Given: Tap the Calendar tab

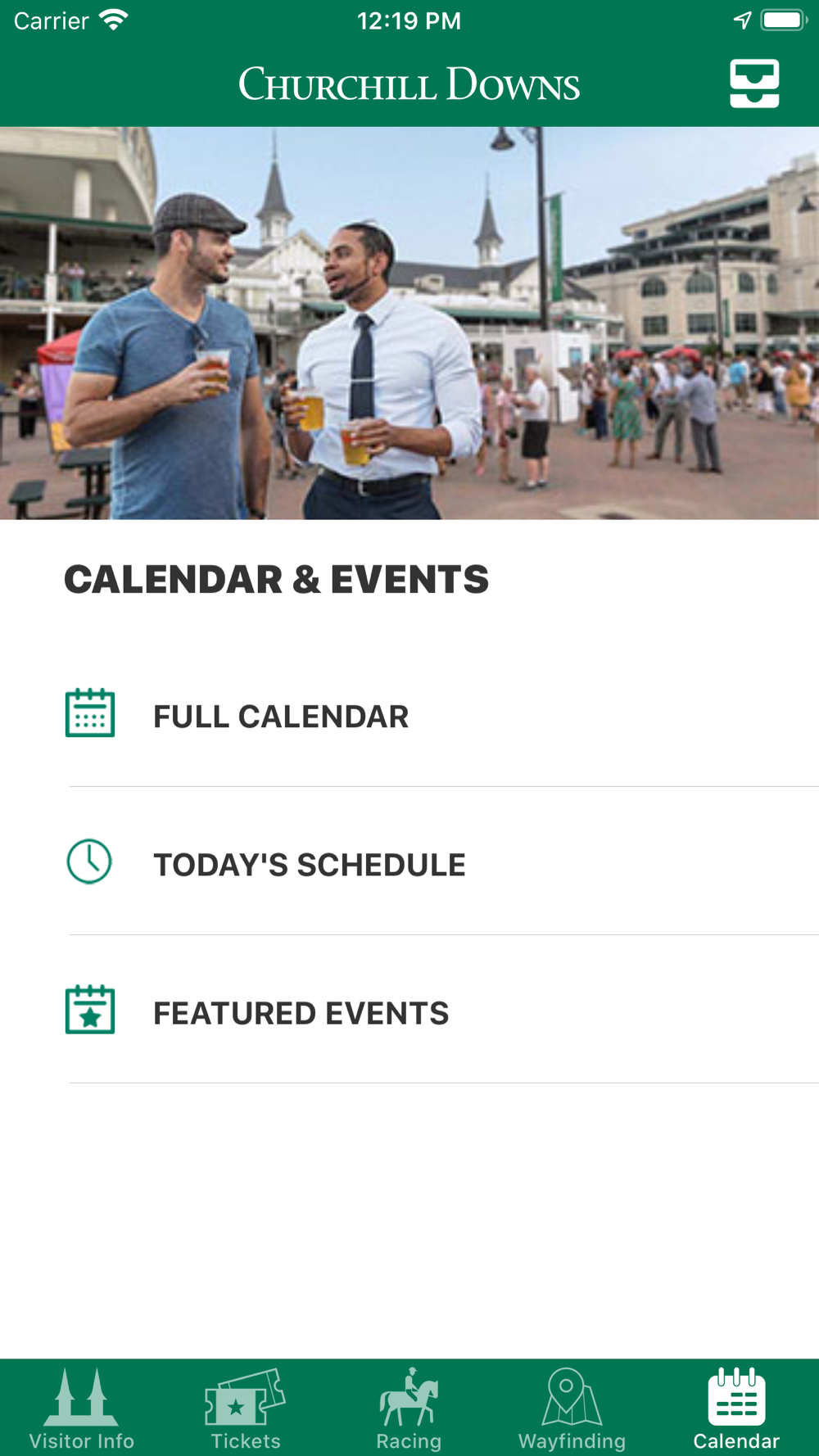Looking at the screenshot, I should (x=736, y=1409).
